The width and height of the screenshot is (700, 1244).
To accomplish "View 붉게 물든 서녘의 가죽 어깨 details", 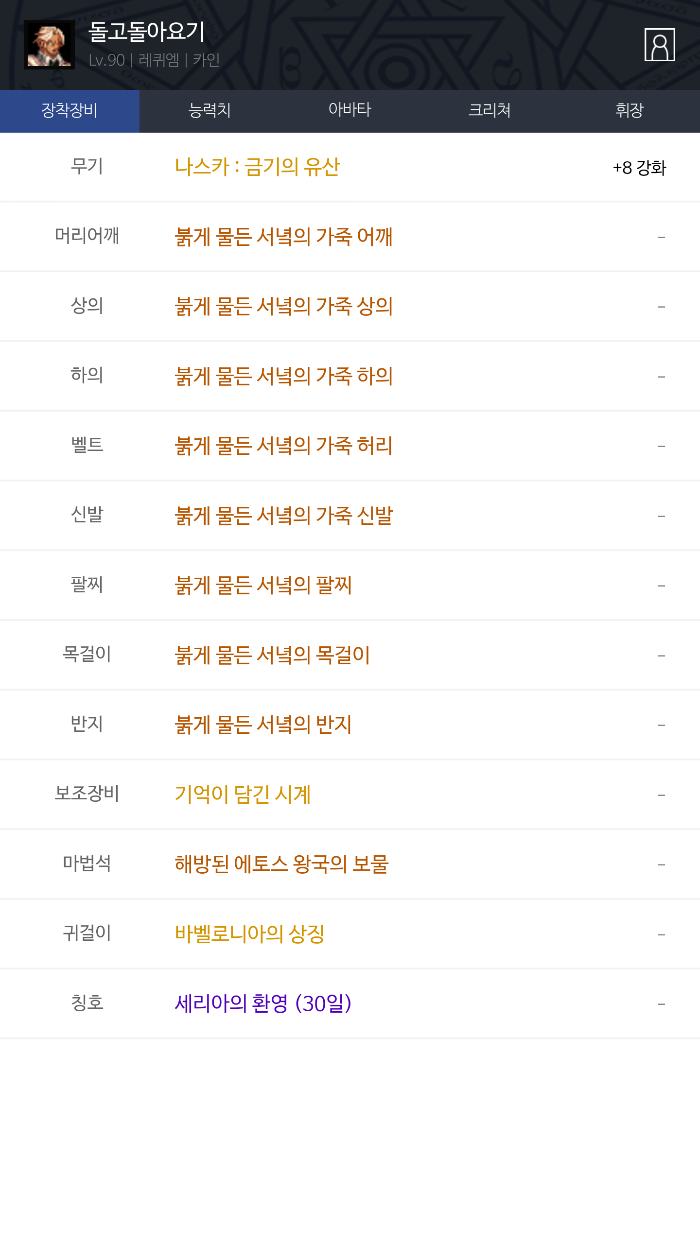I will 283,237.
